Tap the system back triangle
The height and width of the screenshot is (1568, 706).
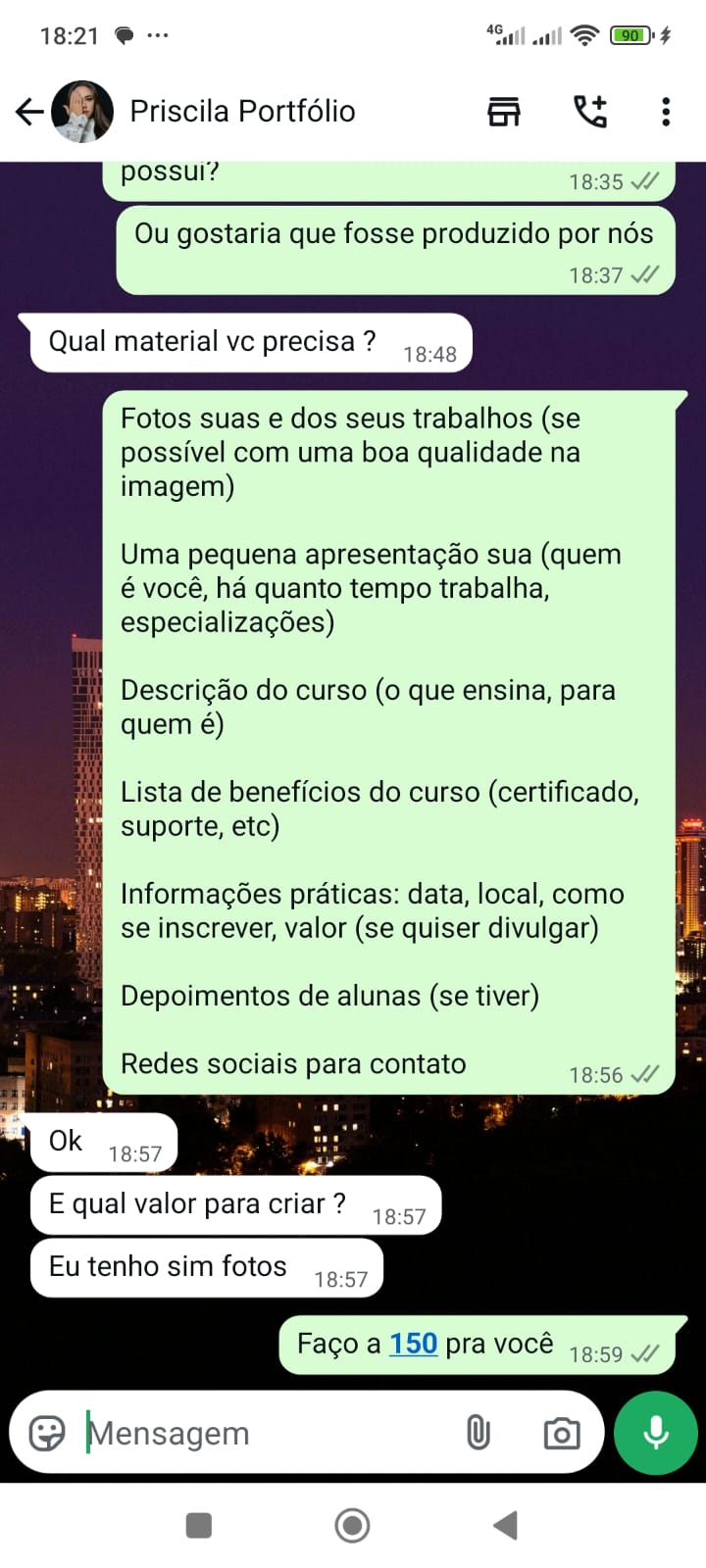(x=505, y=1525)
